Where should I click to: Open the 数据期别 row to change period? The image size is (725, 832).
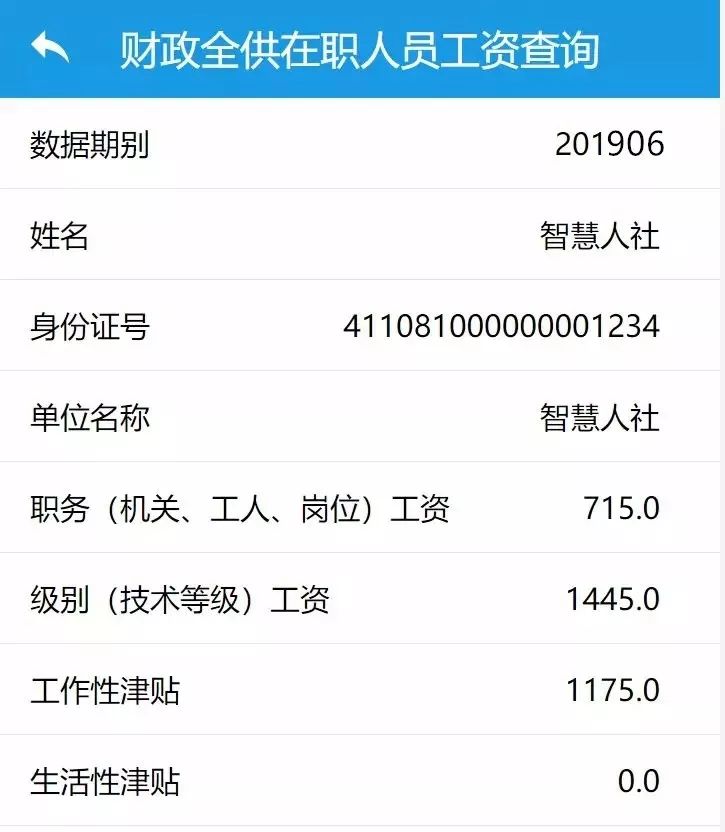click(x=362, y=143)
